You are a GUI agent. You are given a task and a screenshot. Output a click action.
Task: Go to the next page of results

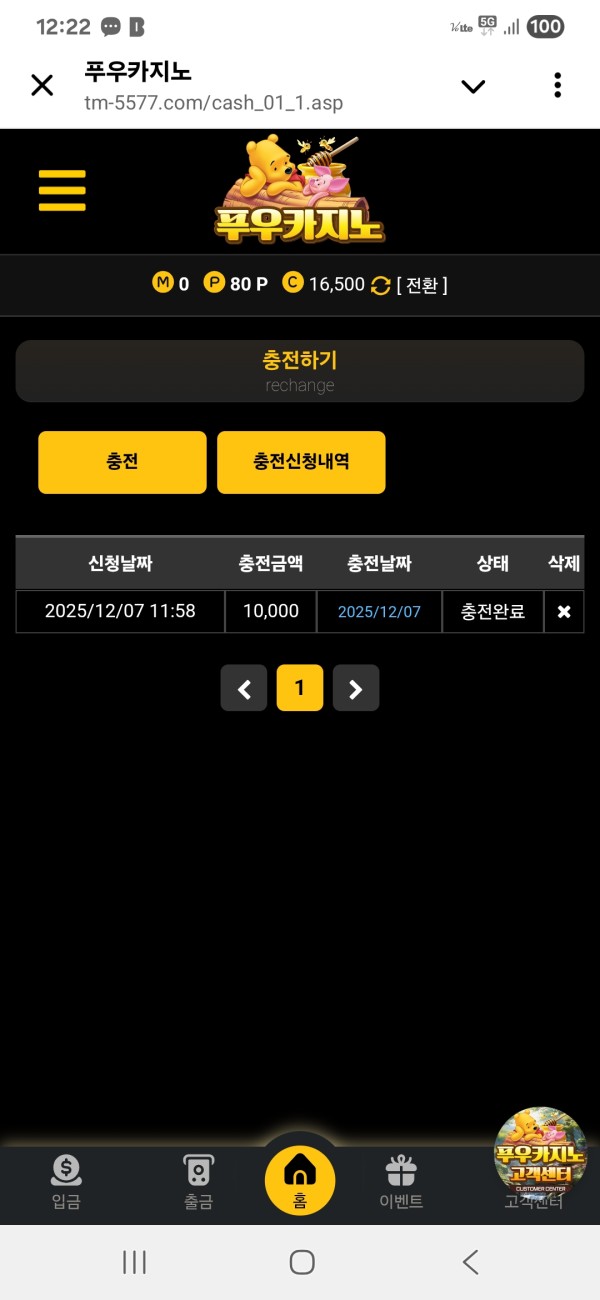356,688
